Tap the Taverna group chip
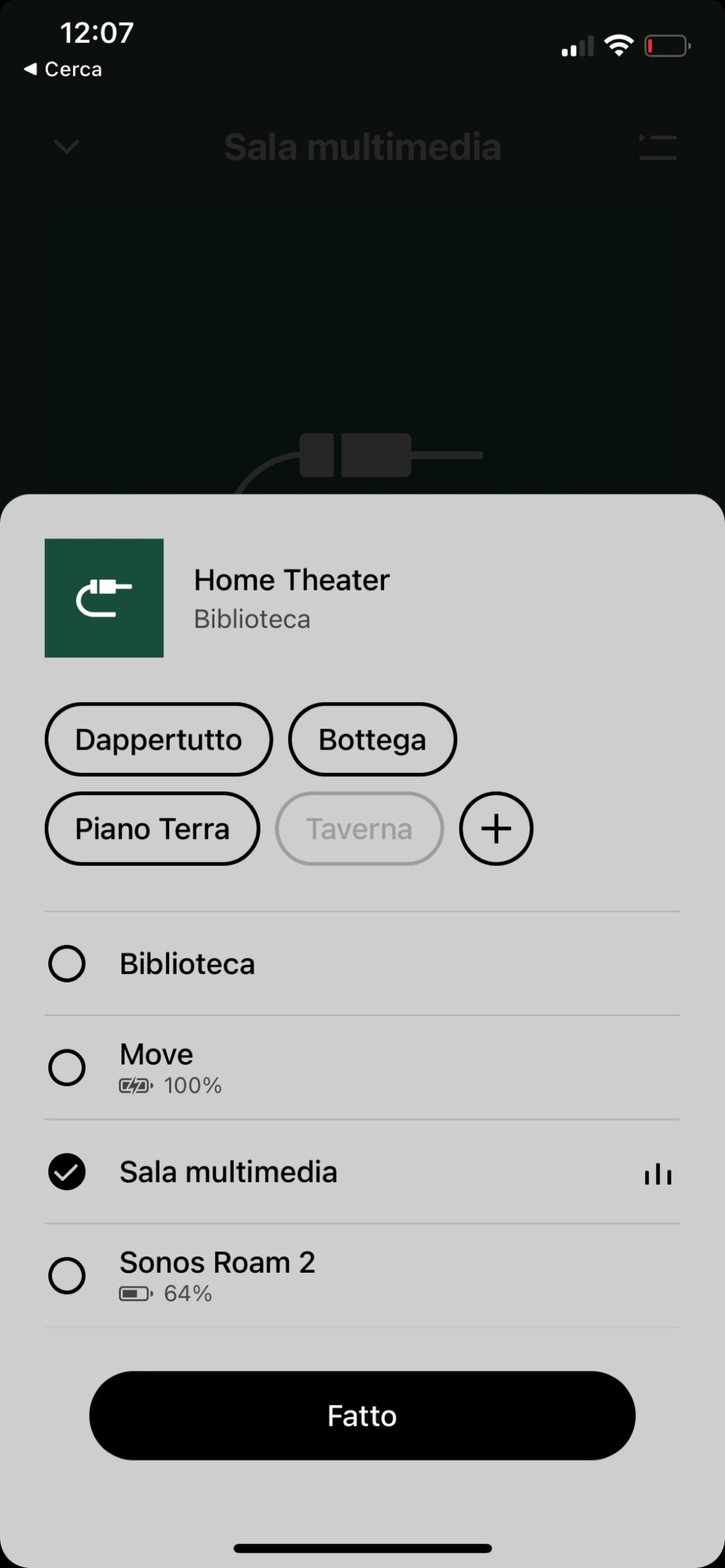This screenshot has height=1568, width=725. [359, 829]
